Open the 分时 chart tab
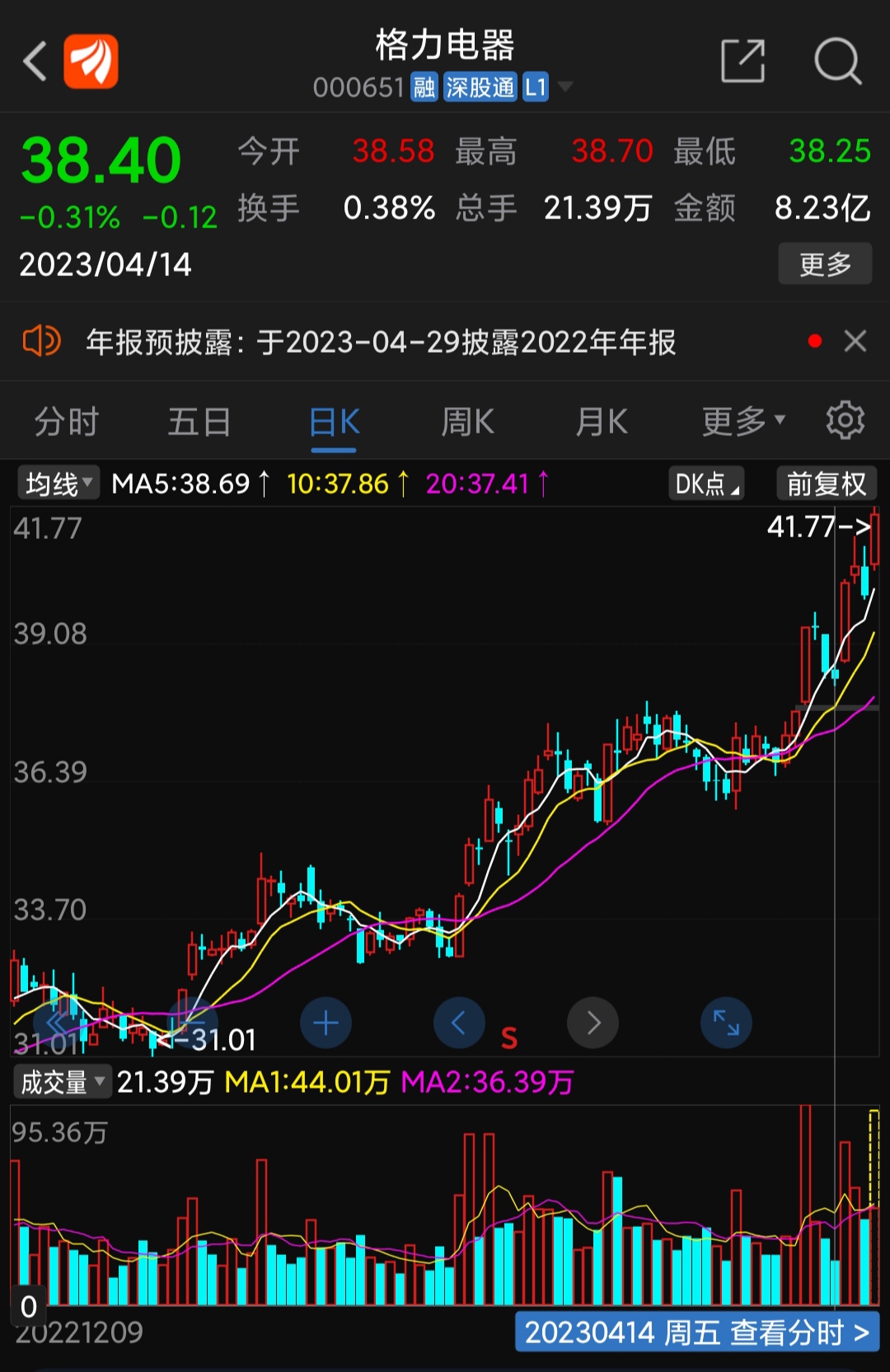 67,420
